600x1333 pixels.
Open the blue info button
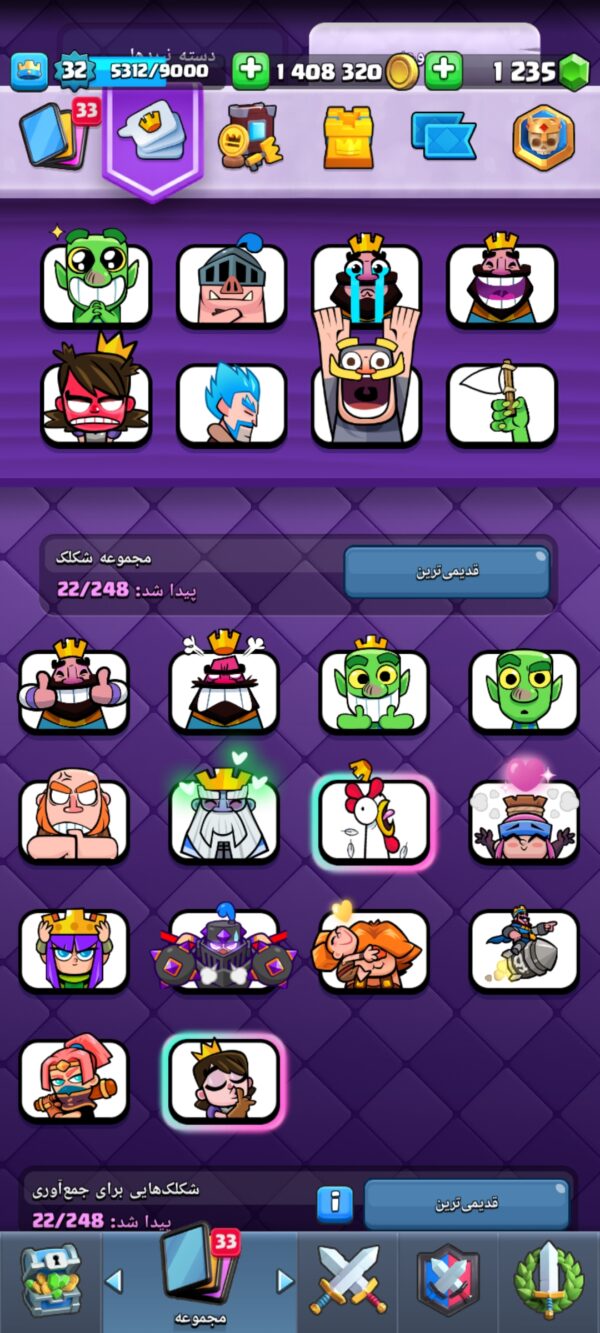335,1205
